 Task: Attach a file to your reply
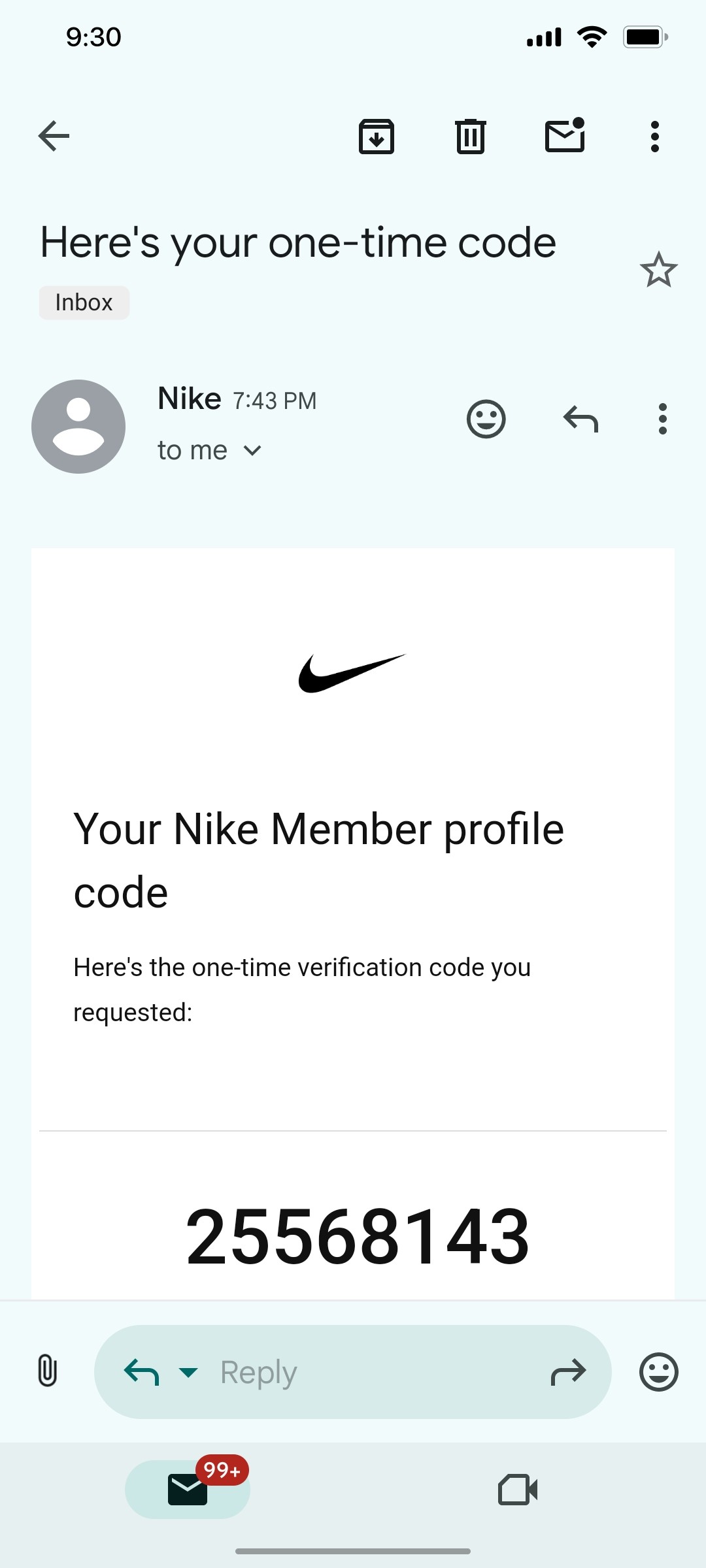(47, 1372)
